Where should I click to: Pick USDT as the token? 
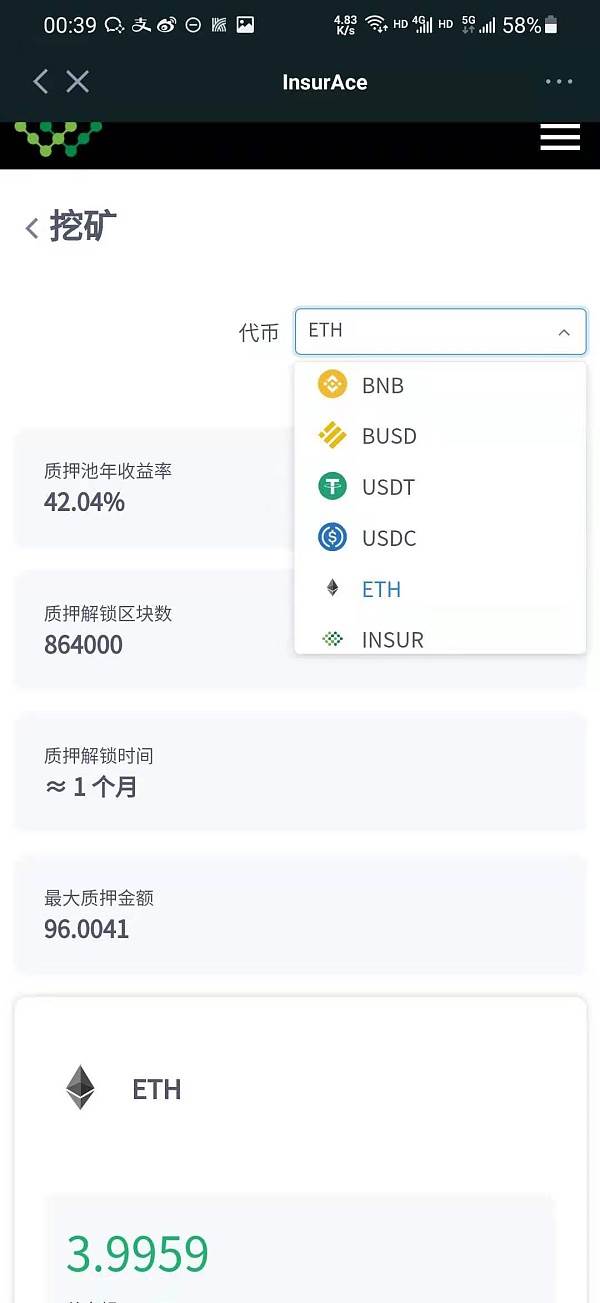(x=440, y=487)
